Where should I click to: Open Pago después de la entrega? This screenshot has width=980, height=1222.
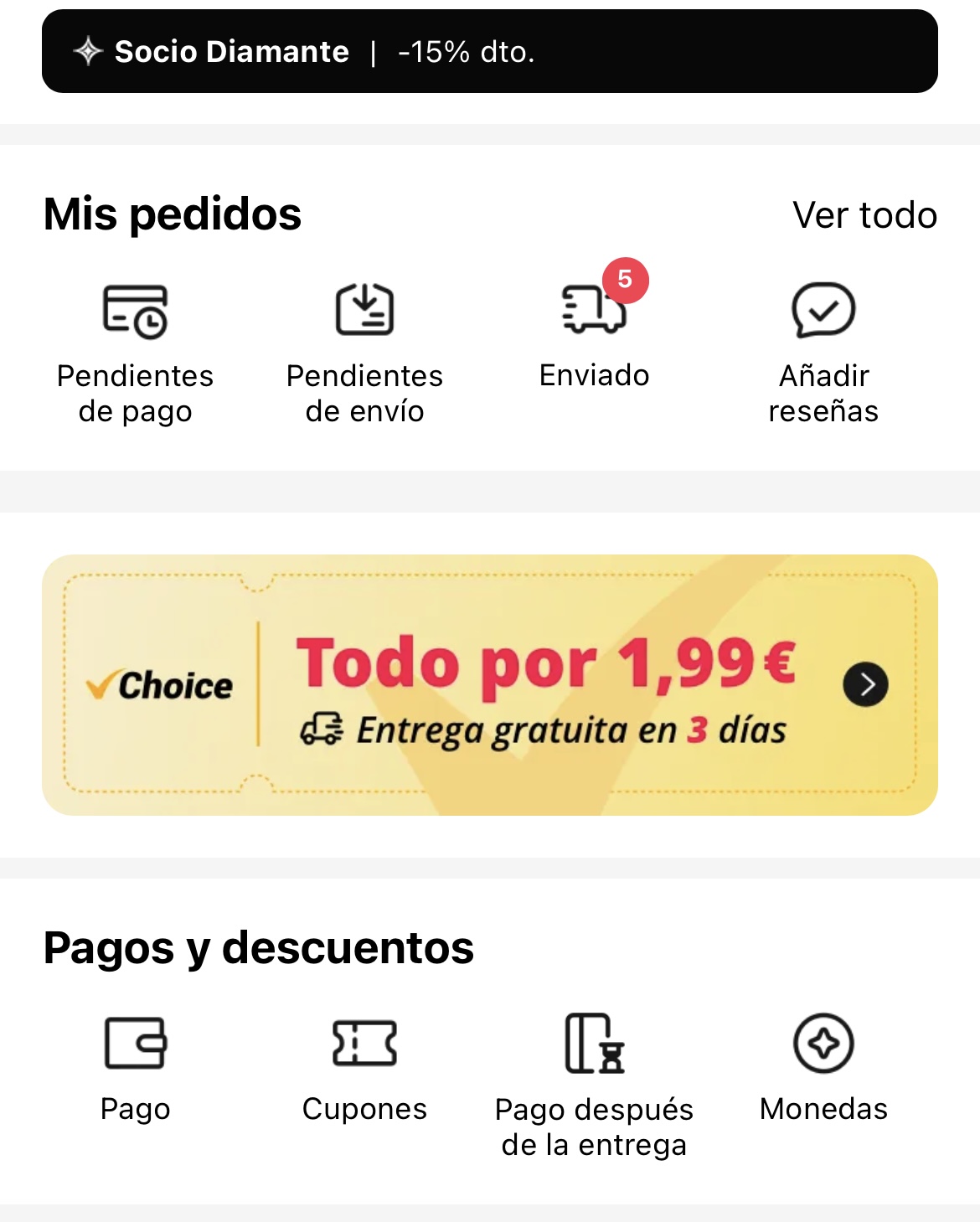pyautogui.click(x=594, y=1085)
